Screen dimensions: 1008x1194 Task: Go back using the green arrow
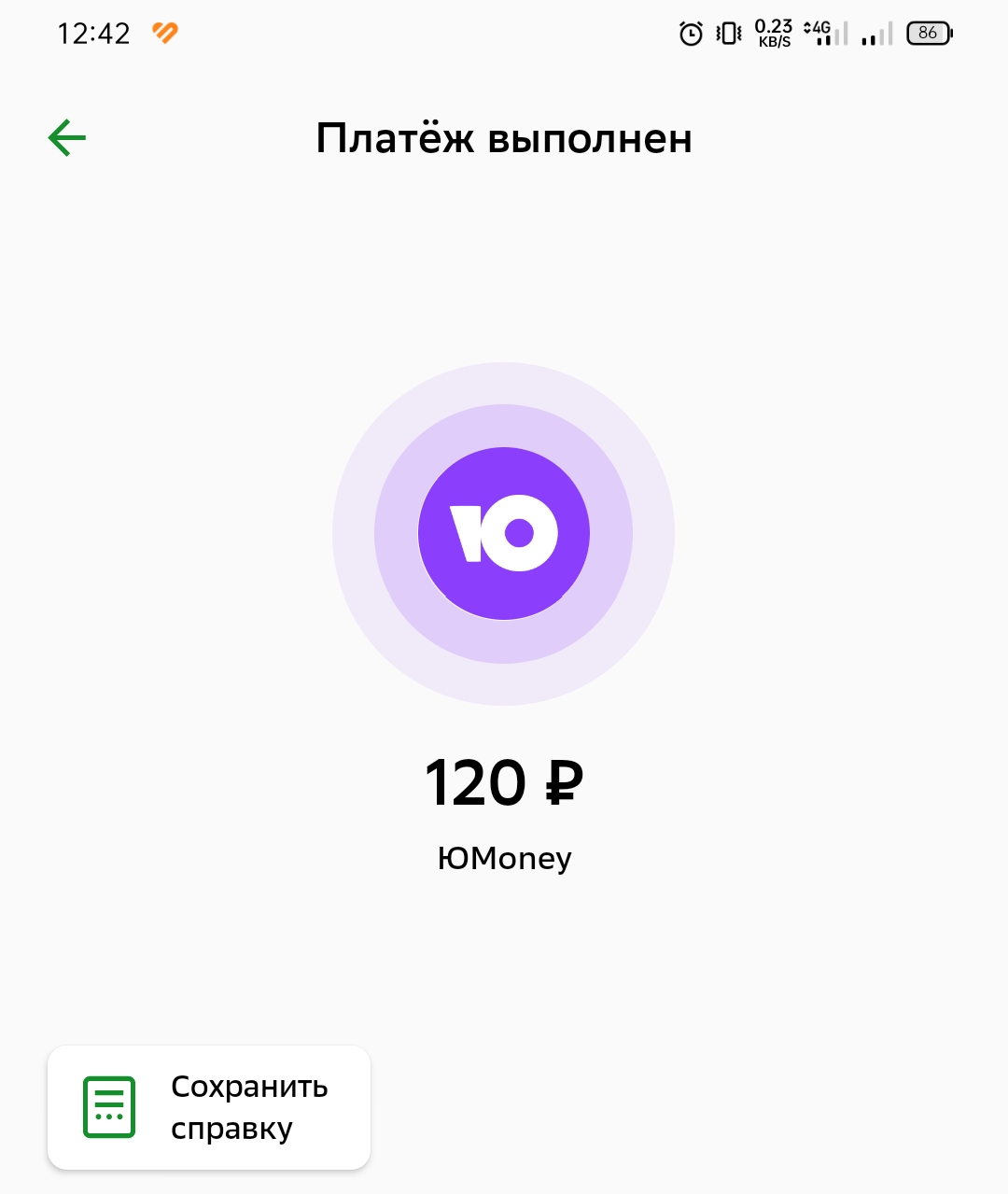click(x=67, y=138)
